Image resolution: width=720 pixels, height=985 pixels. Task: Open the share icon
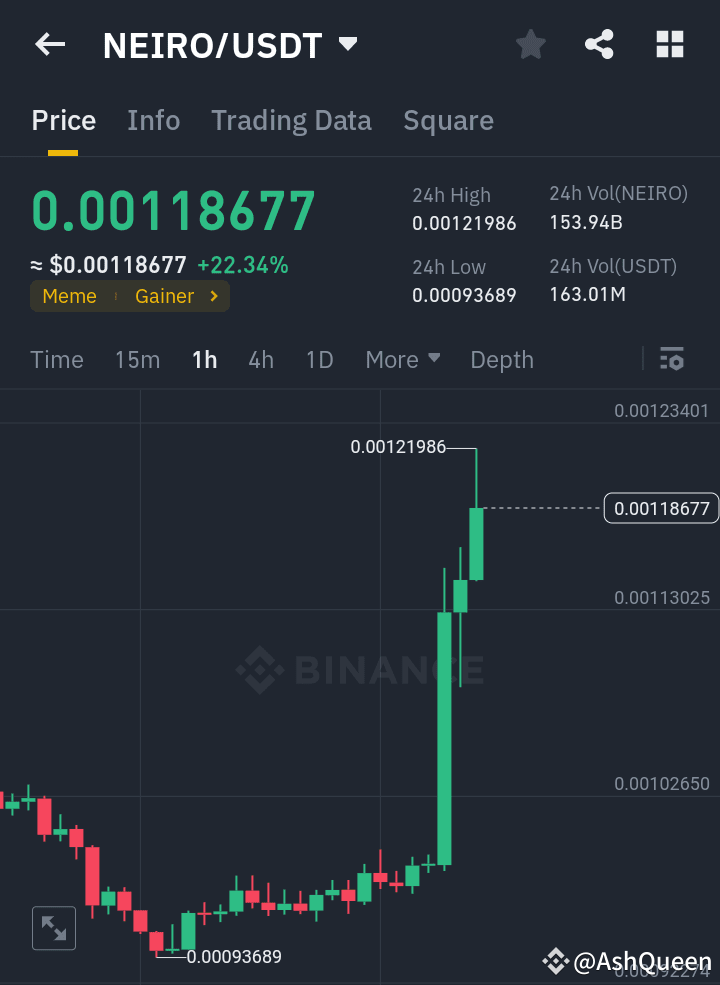pos(598,44)
